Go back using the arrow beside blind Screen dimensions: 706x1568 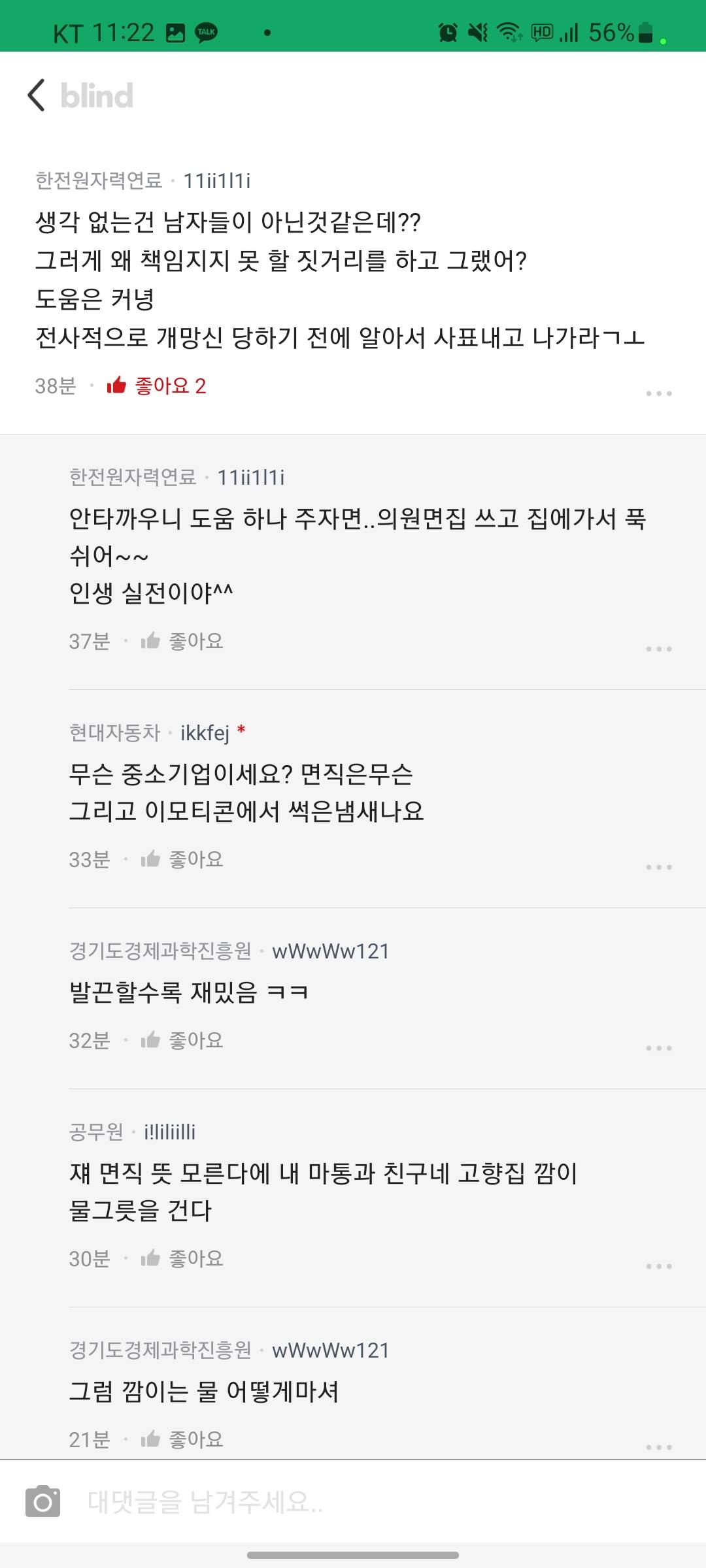[37, 95]
